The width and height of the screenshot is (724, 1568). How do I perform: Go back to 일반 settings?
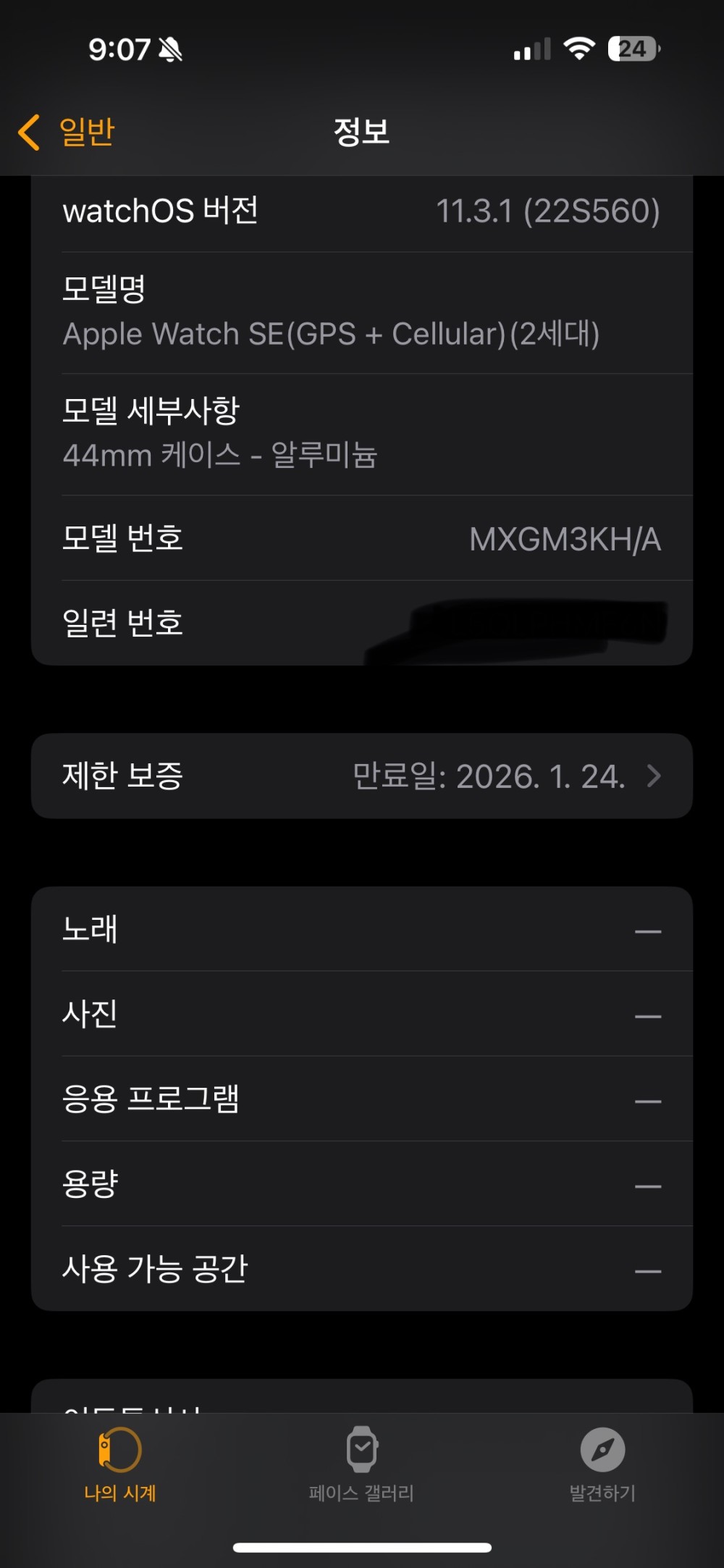[x=67, y=133]
